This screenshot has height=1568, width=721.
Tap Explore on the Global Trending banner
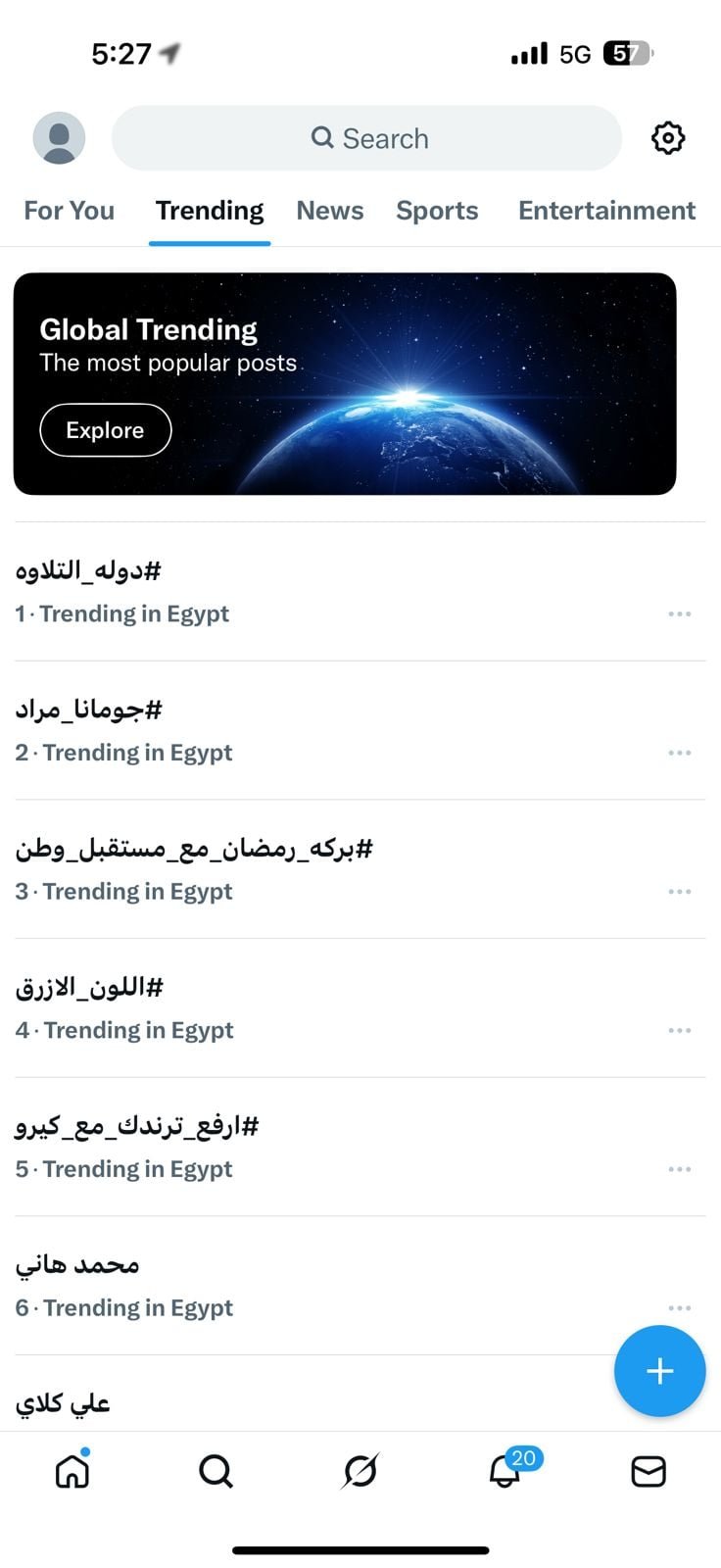pos(105,429)
